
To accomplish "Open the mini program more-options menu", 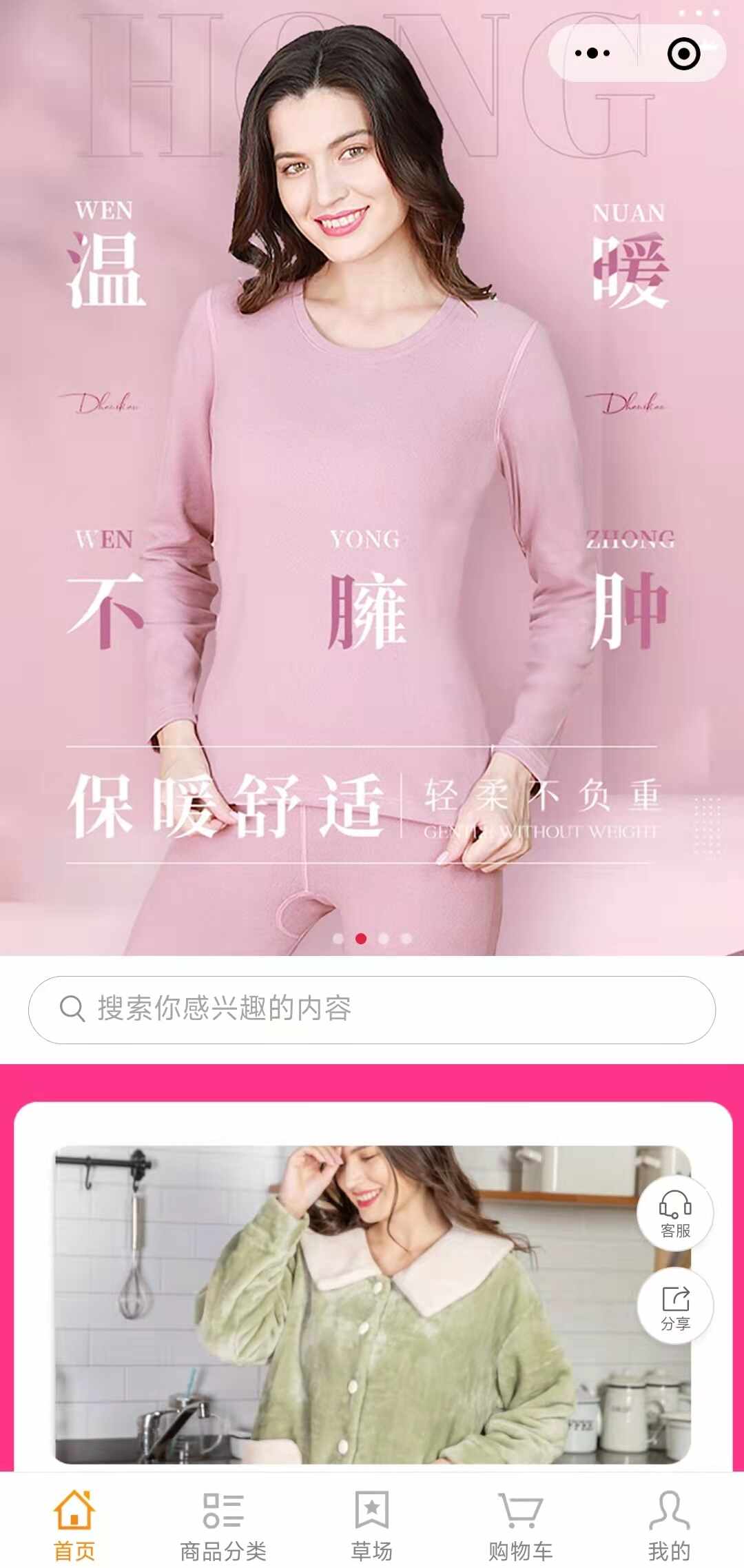I will [x=592, y=53].
